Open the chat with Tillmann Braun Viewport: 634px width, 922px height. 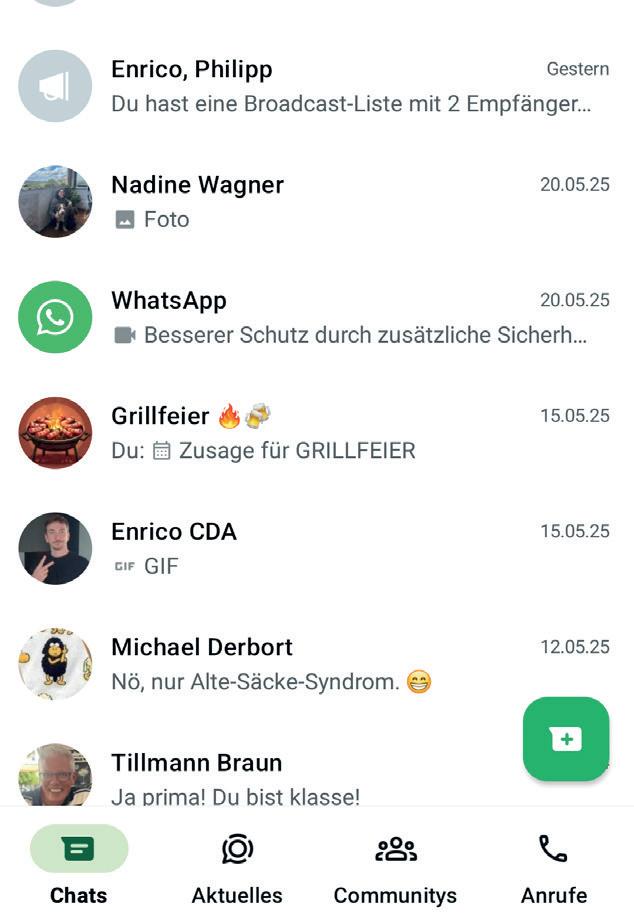pyautogui.click(x=300, y=778)
